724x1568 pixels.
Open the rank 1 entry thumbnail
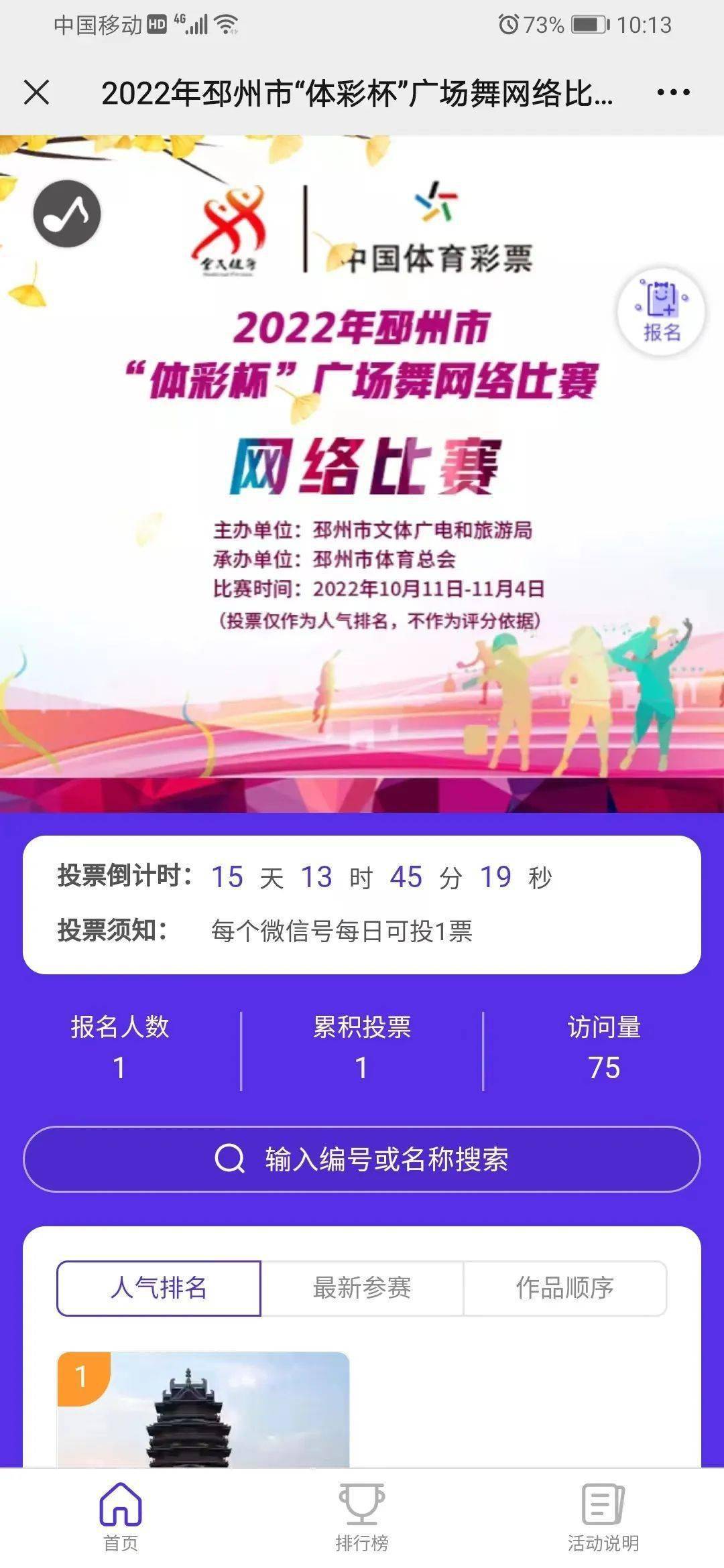pyautogui.click(x=203, y=1409)
